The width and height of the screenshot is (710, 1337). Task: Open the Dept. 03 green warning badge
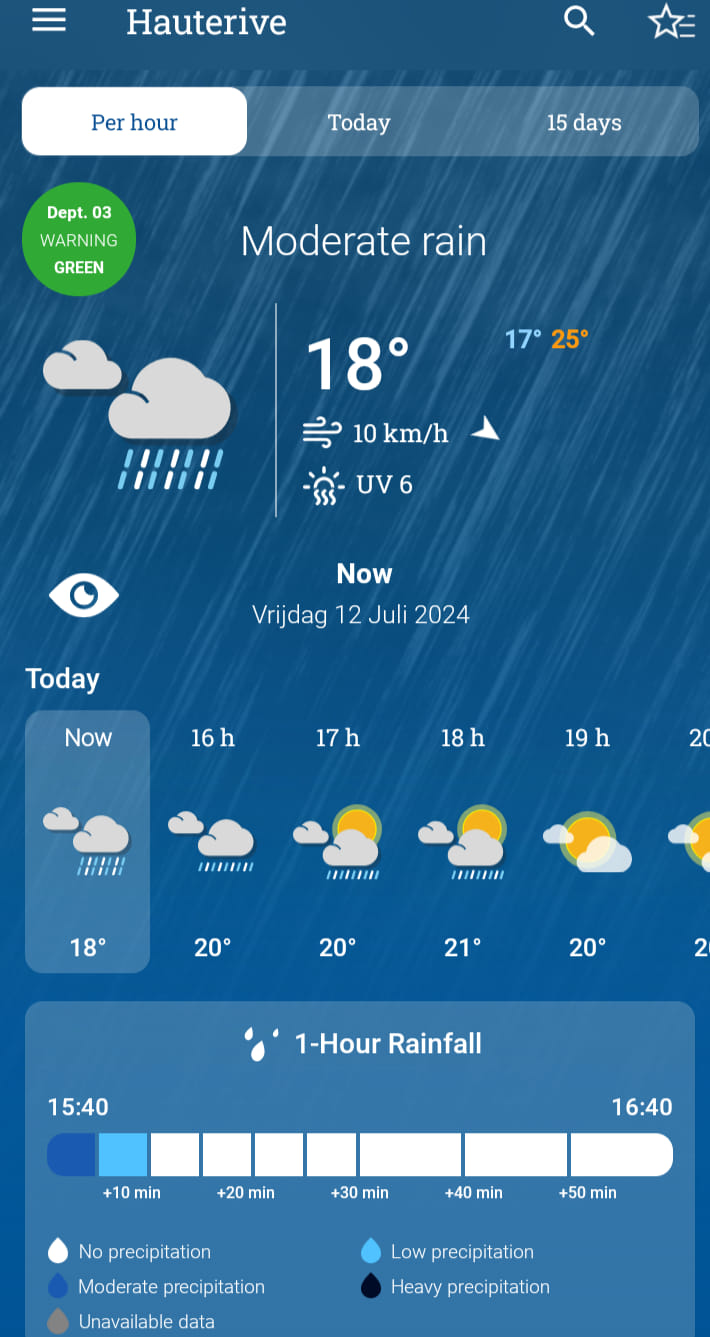click(79, 240)
